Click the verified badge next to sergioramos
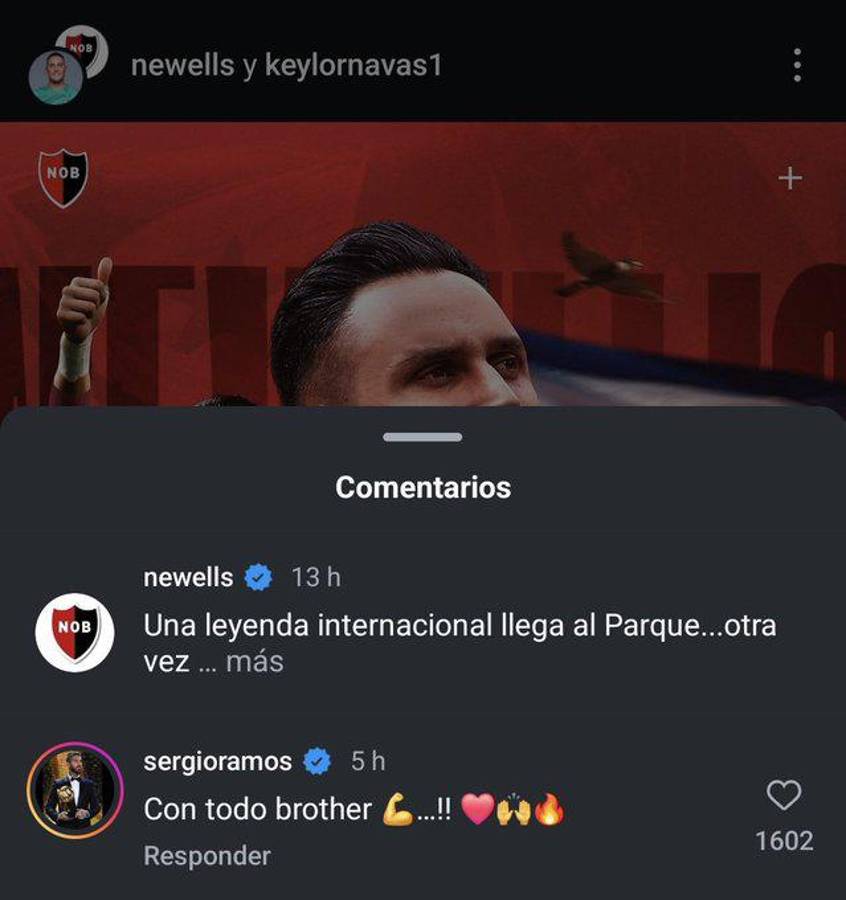846x900 pixels. pos(317,760)
